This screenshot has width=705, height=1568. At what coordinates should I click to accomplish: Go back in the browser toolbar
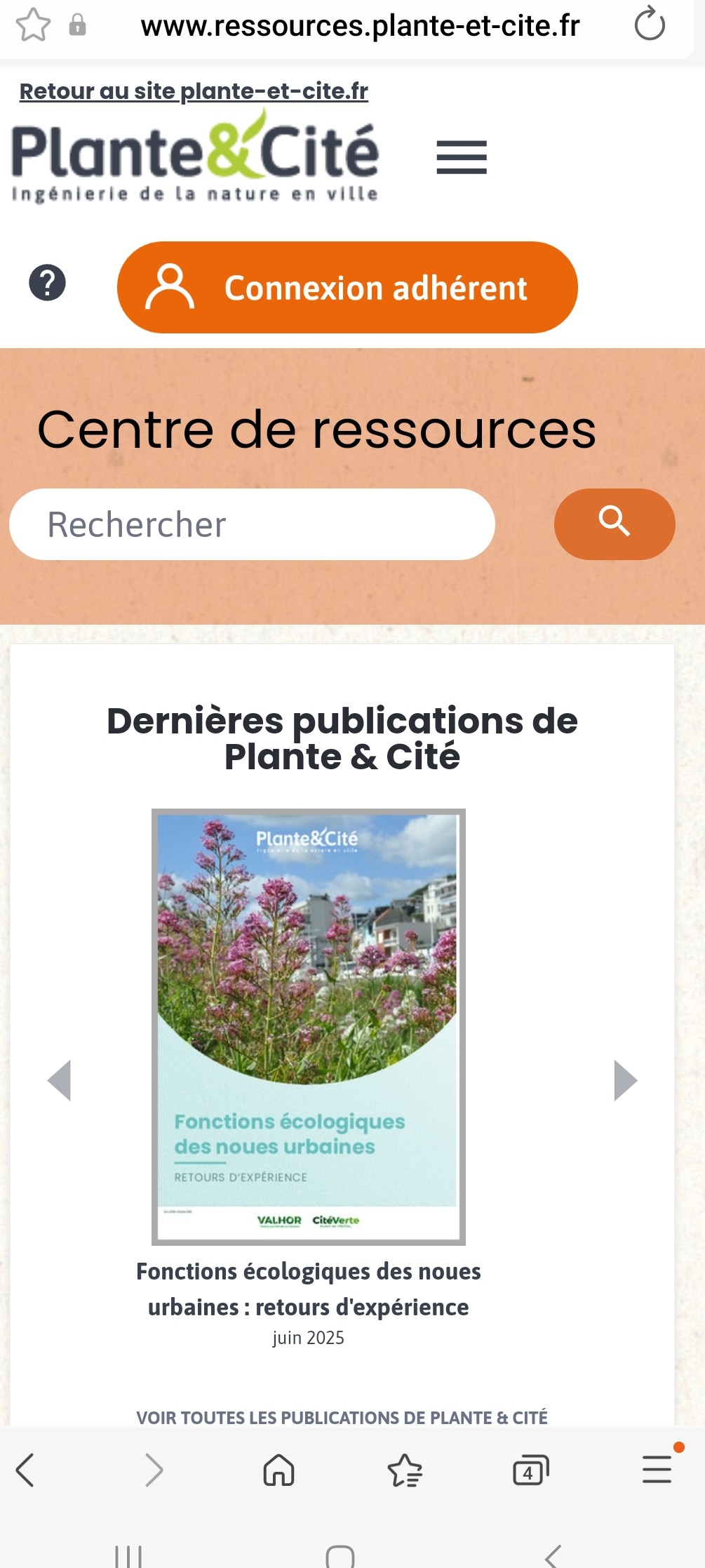pos(25,1470)
